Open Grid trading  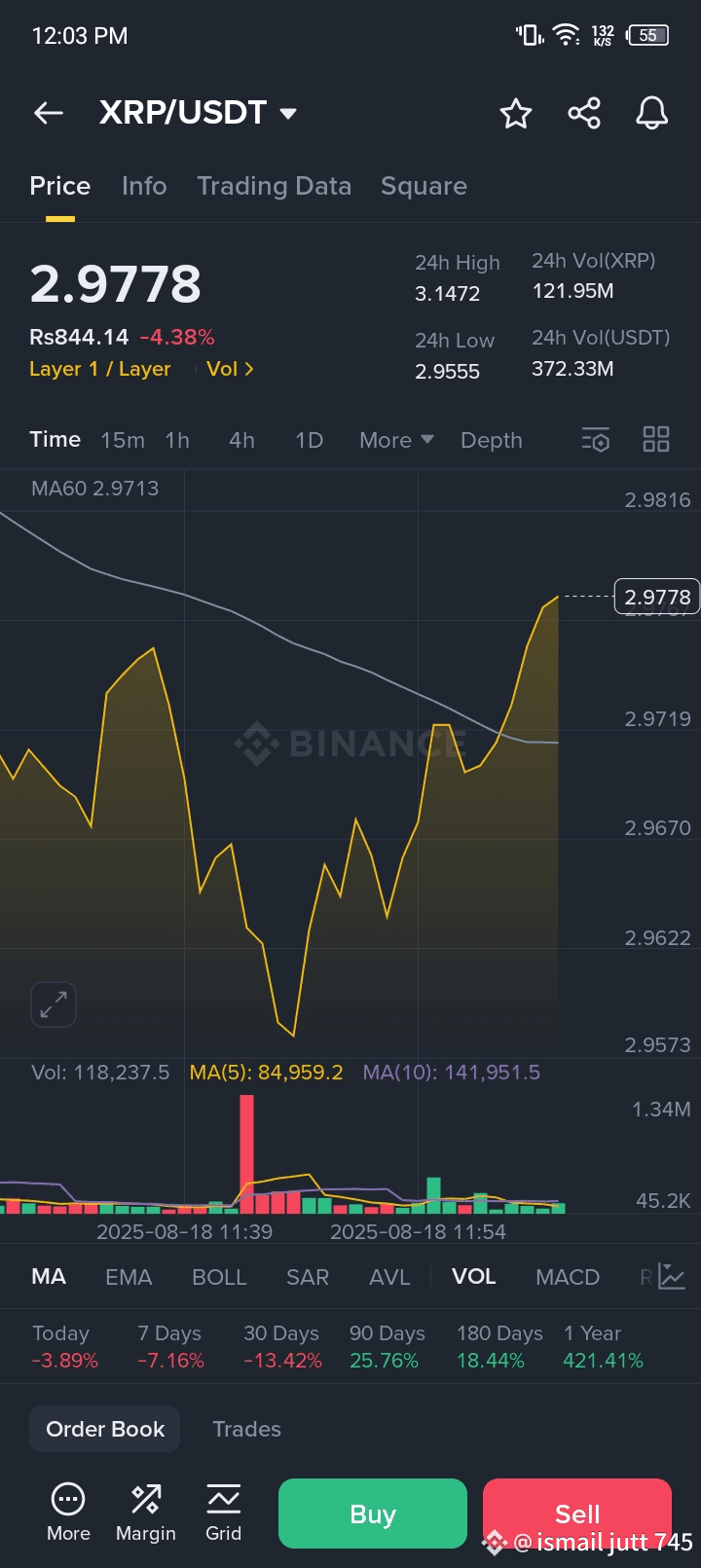click(223, 1513)
